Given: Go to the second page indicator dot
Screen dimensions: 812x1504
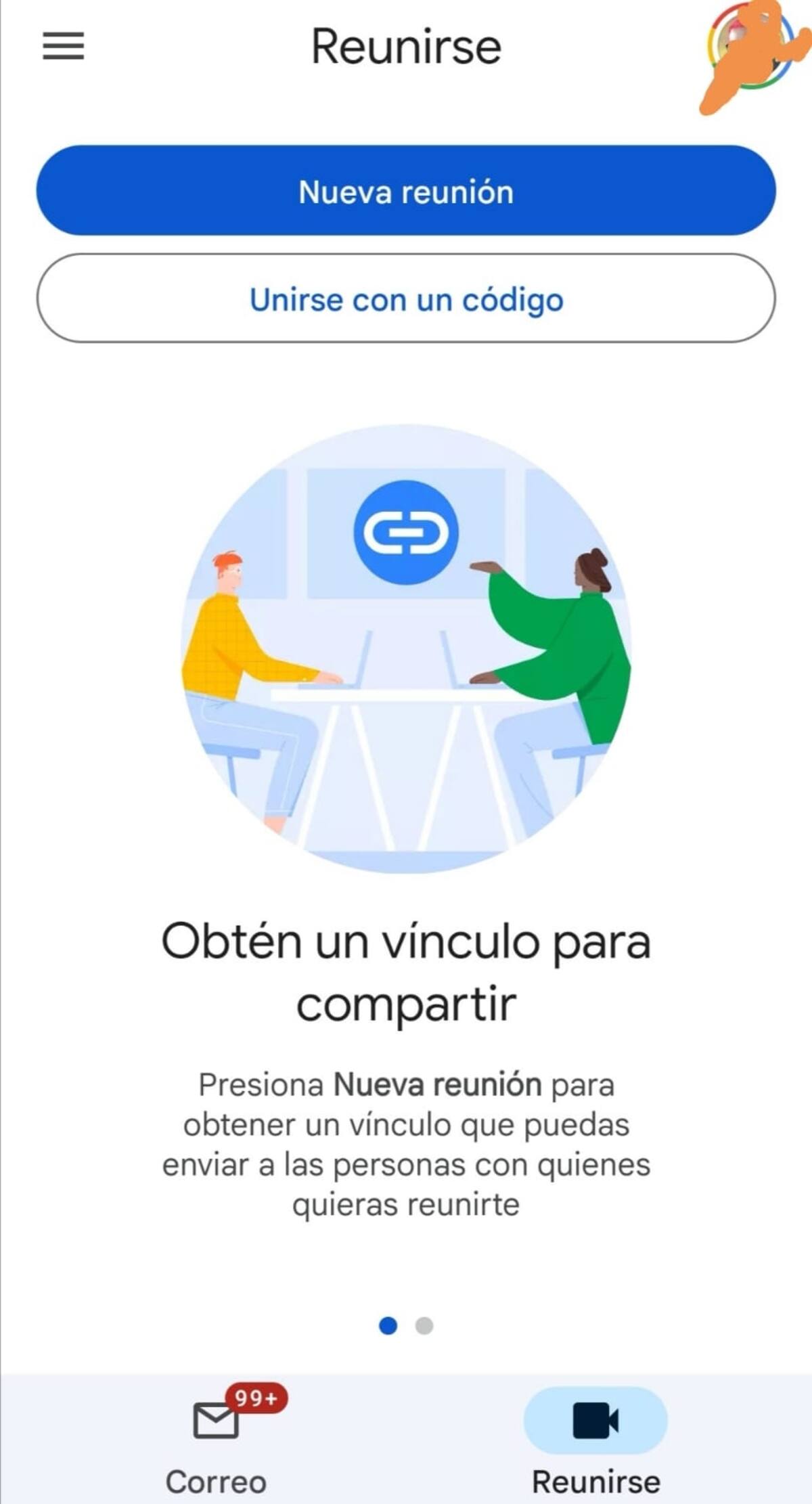Looking at the screenshot, I should 424,1325.
